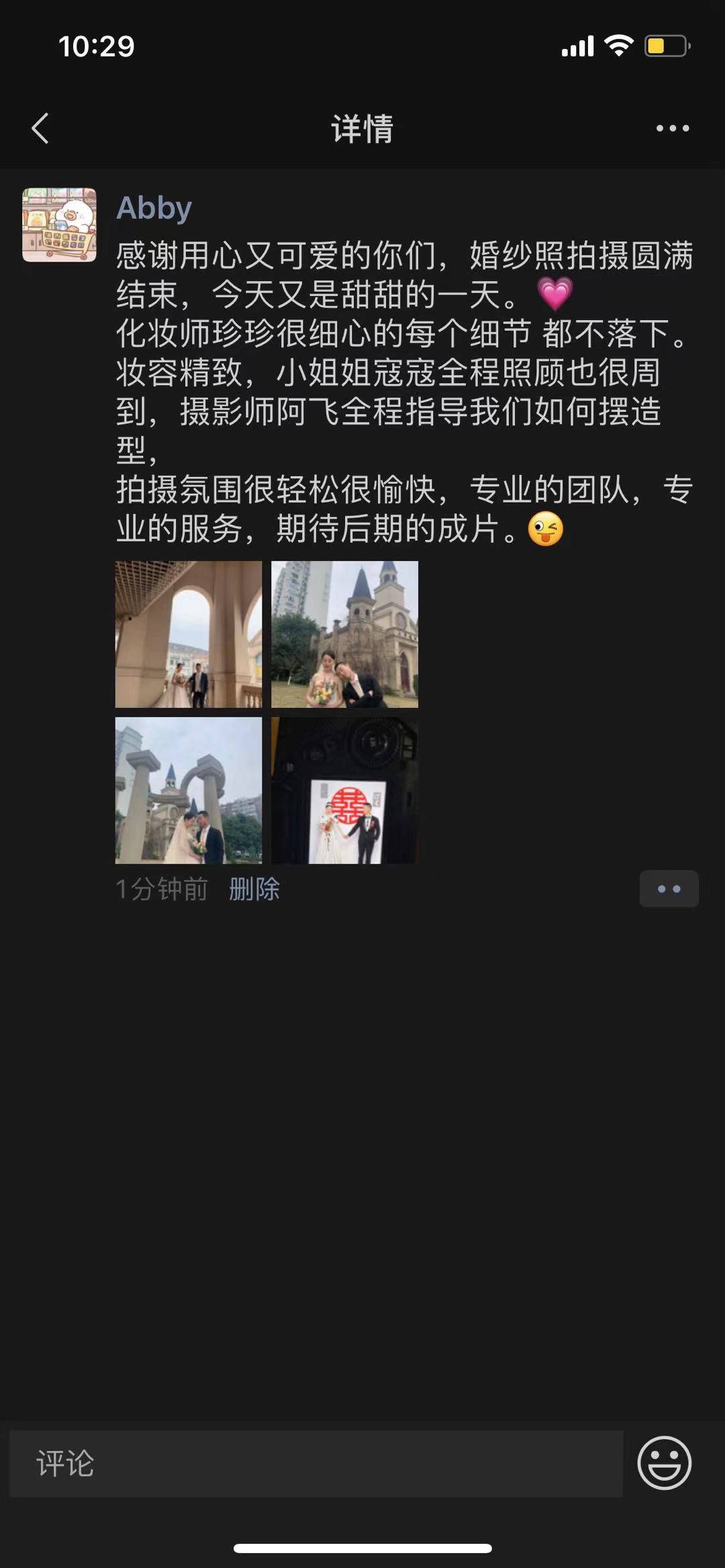This screenshot has height=1568, width=725.
Task: Open the photo with the red 囍 sign
Action: (x=344, y=790)
